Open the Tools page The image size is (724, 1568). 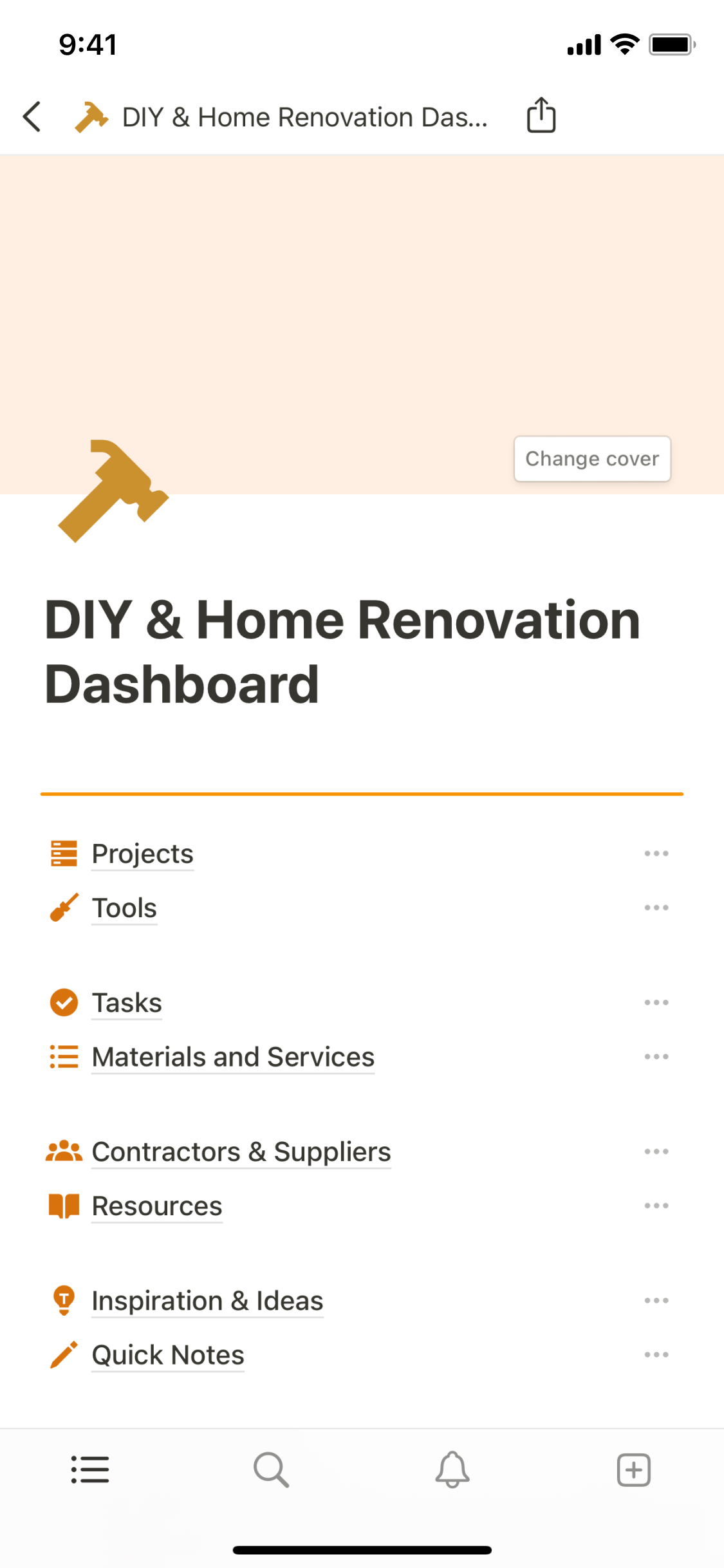[124, 908]
